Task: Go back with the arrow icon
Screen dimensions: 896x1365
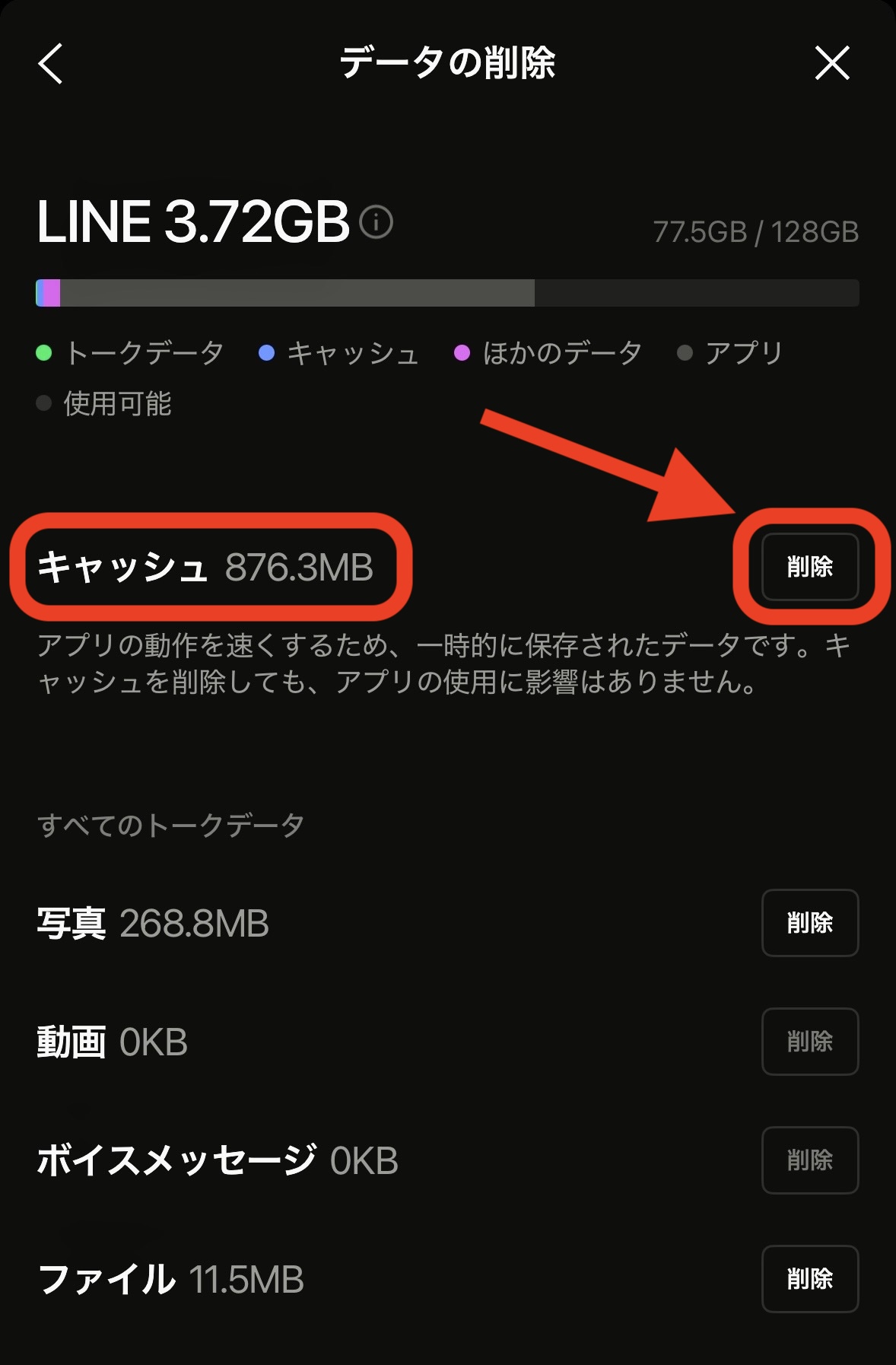Action: [x=50, y=63]
